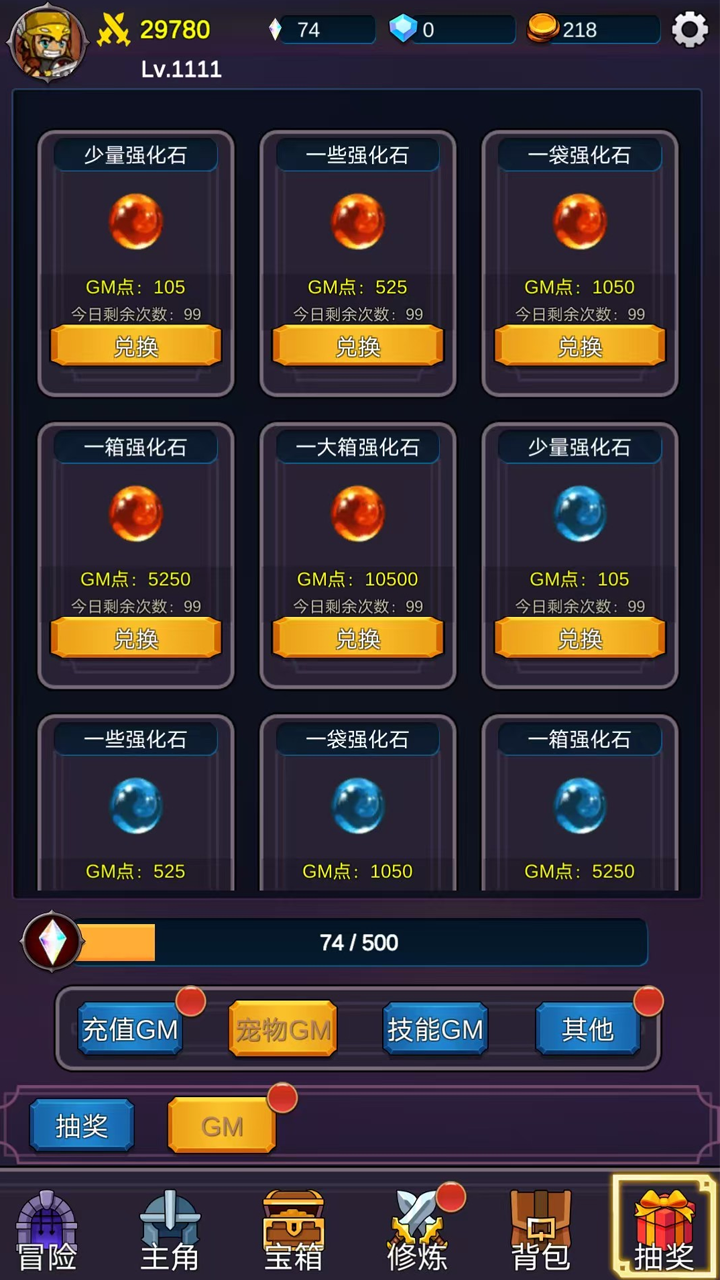Open the 主角 section
720x1280 pixels.
(x=170, y=1232)
